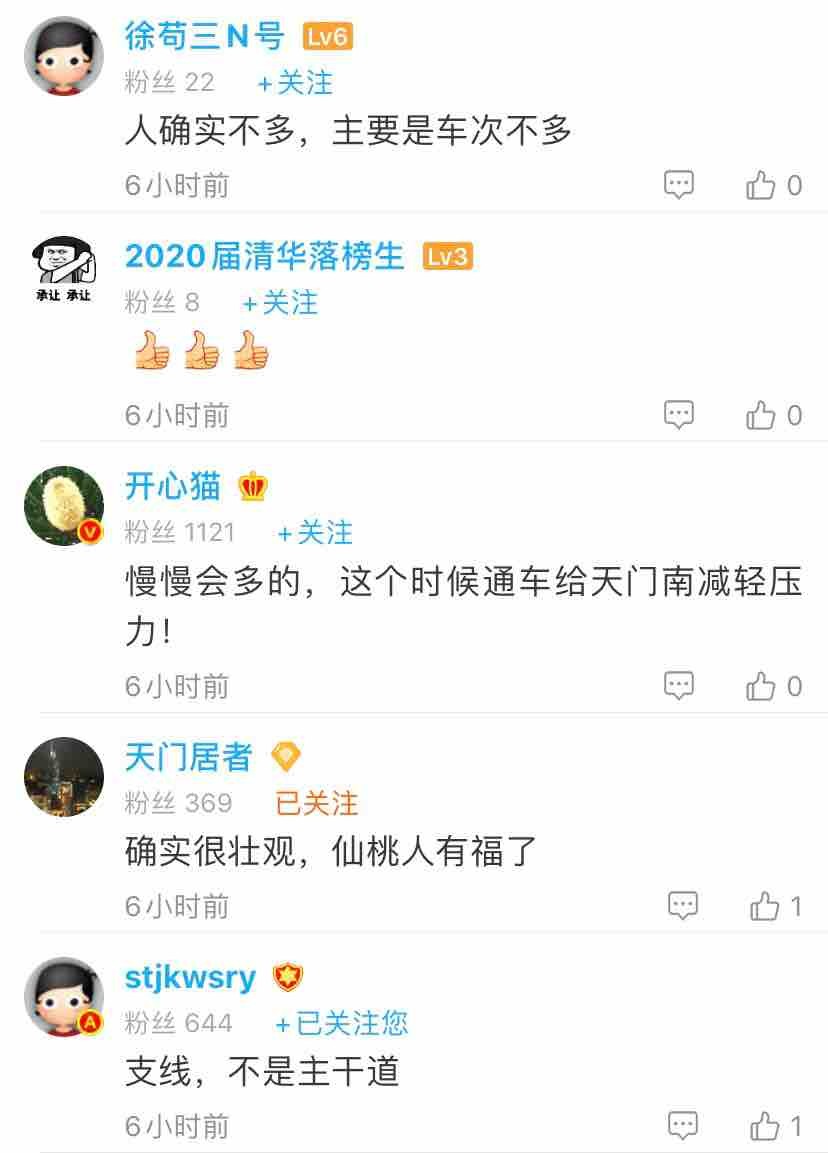Screen dimensions: 828x1153
Task: Reply to 徐苟三N号's comment
Action: 679,184
